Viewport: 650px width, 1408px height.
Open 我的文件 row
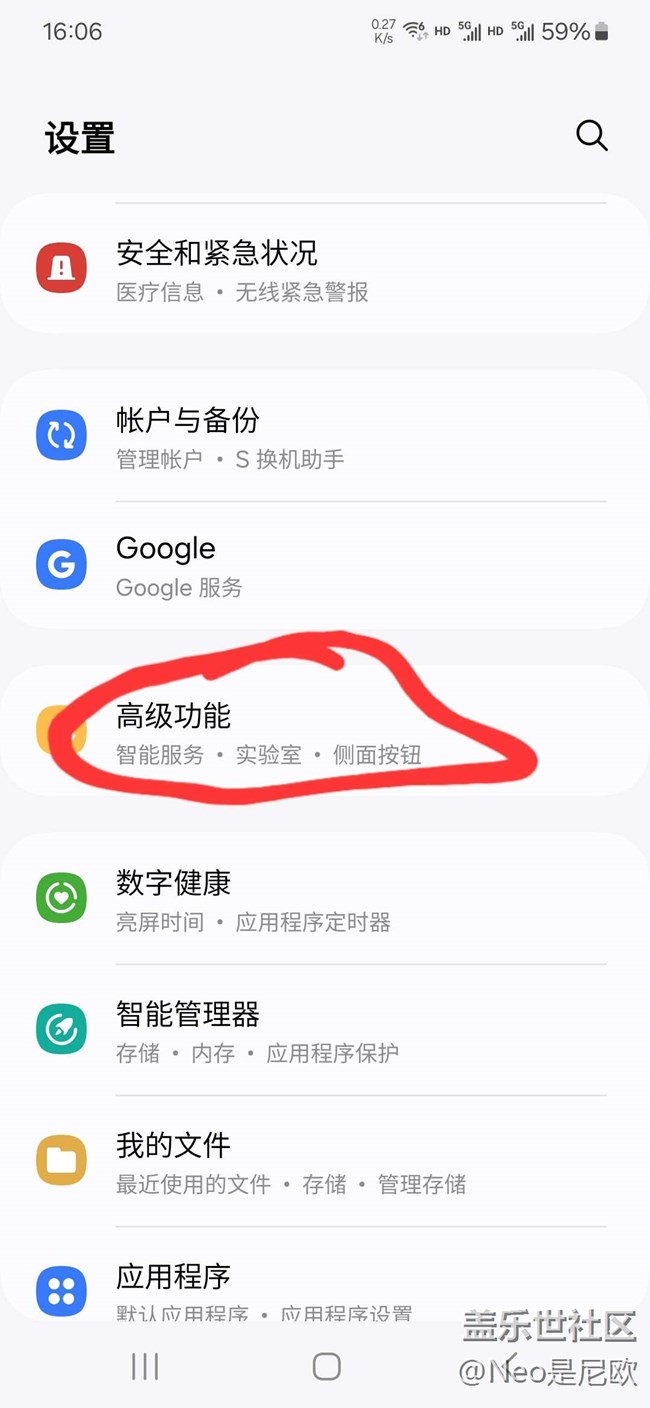point(324,1161)
